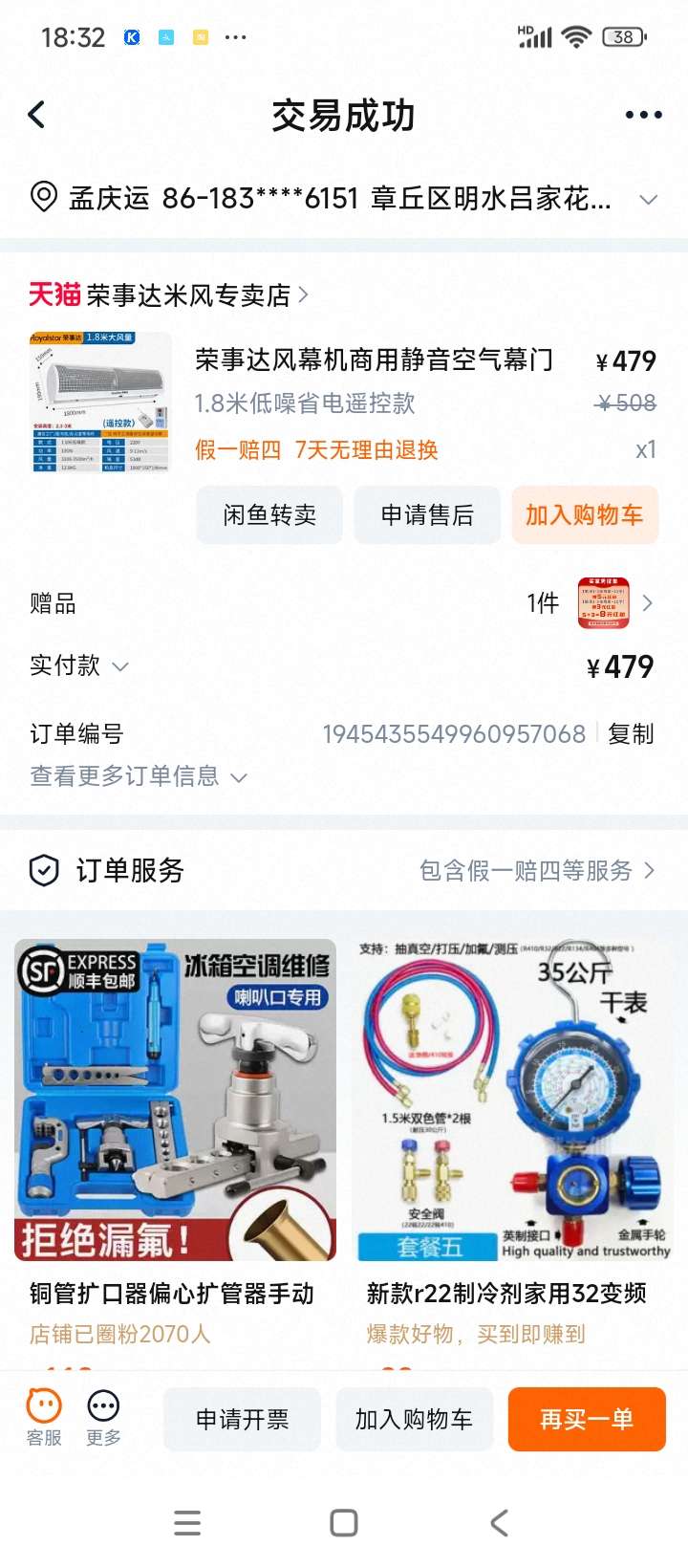Open the 更多 options at the bottom
The height and width of the screenshot is (1568, 688).
(x=103, y=1418)
